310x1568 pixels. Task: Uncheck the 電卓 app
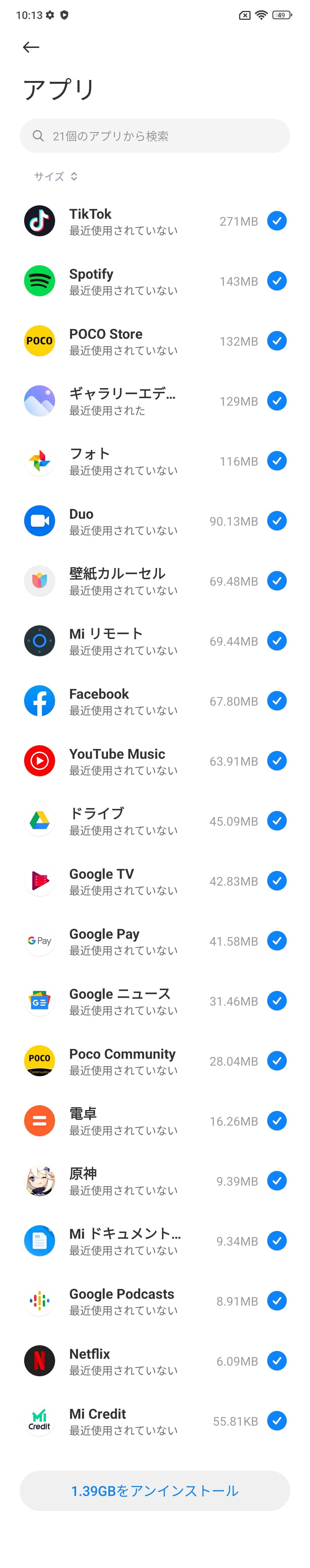point(276,1121)
